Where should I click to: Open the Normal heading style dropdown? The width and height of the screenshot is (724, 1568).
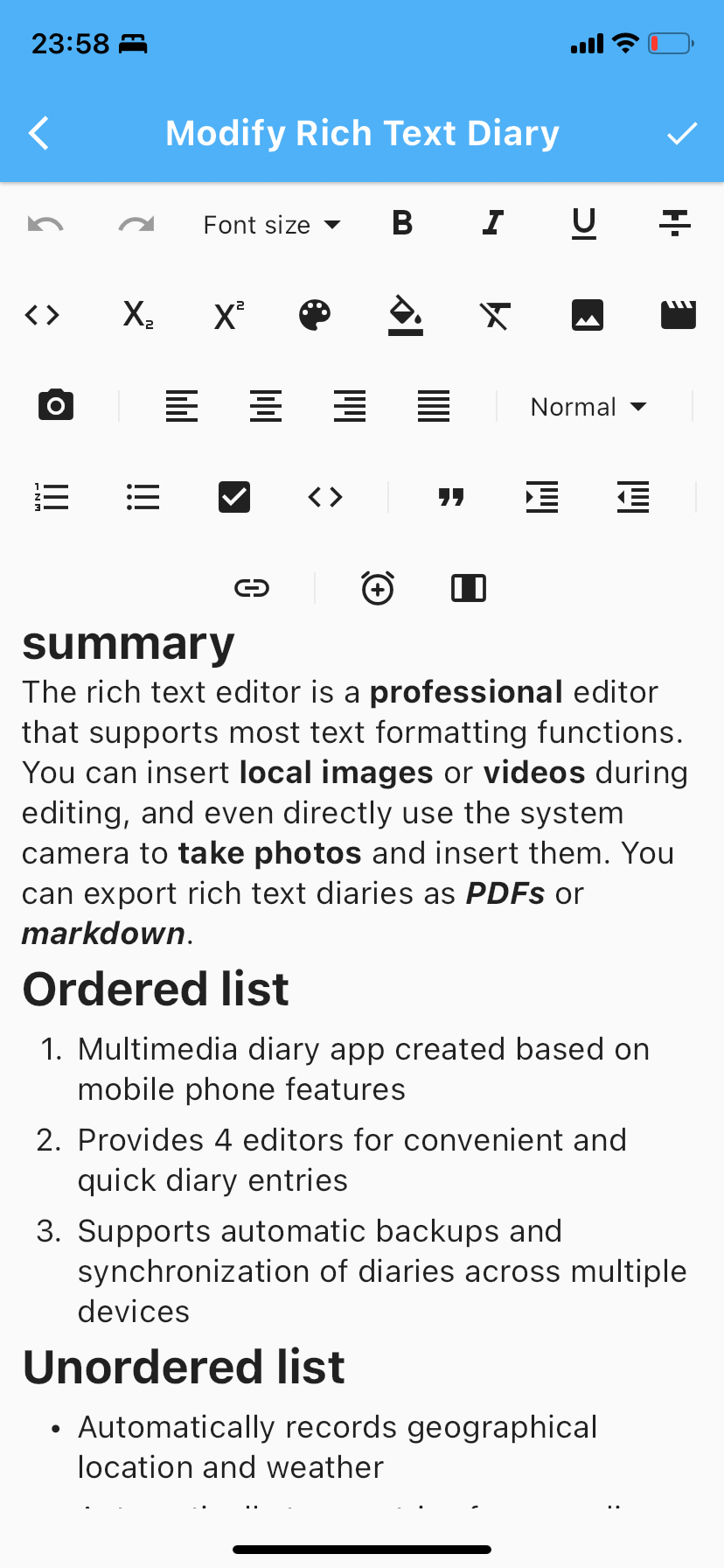[588, 407]
